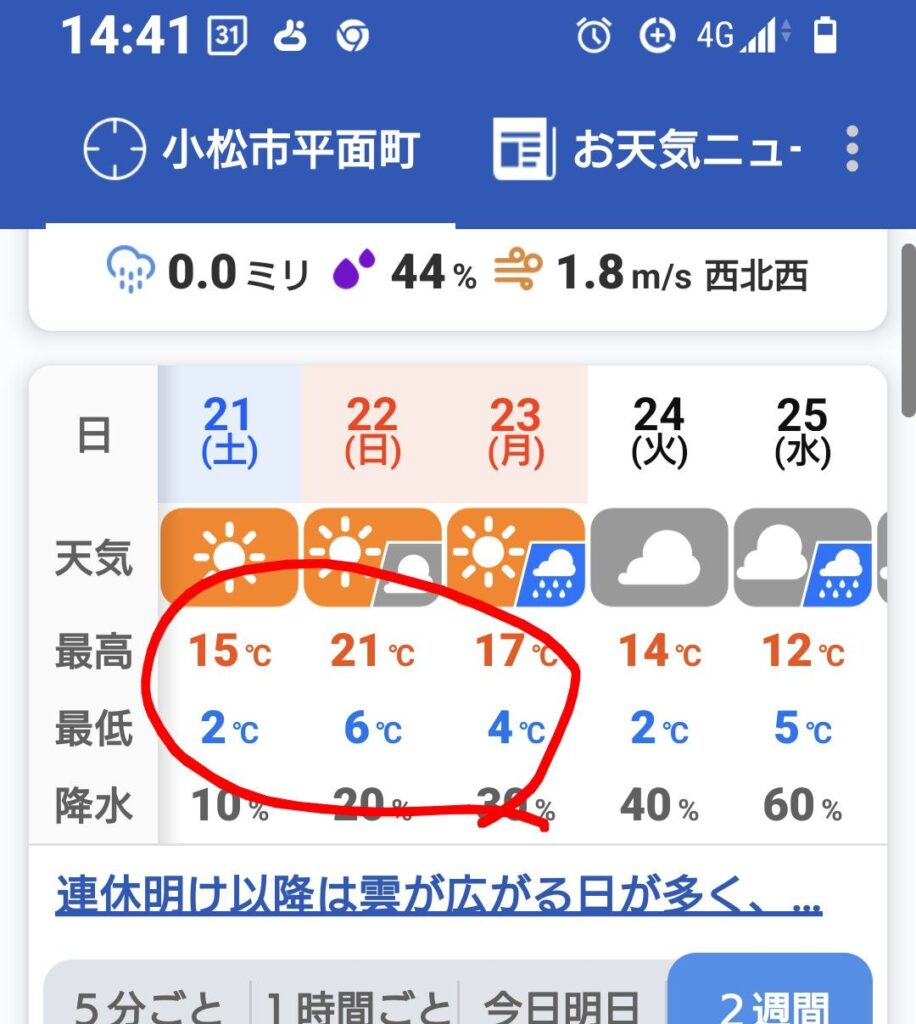The image size is (916, 1024).
Task: Open the three-dot overflow menu
Action: (x=851, y=150)
